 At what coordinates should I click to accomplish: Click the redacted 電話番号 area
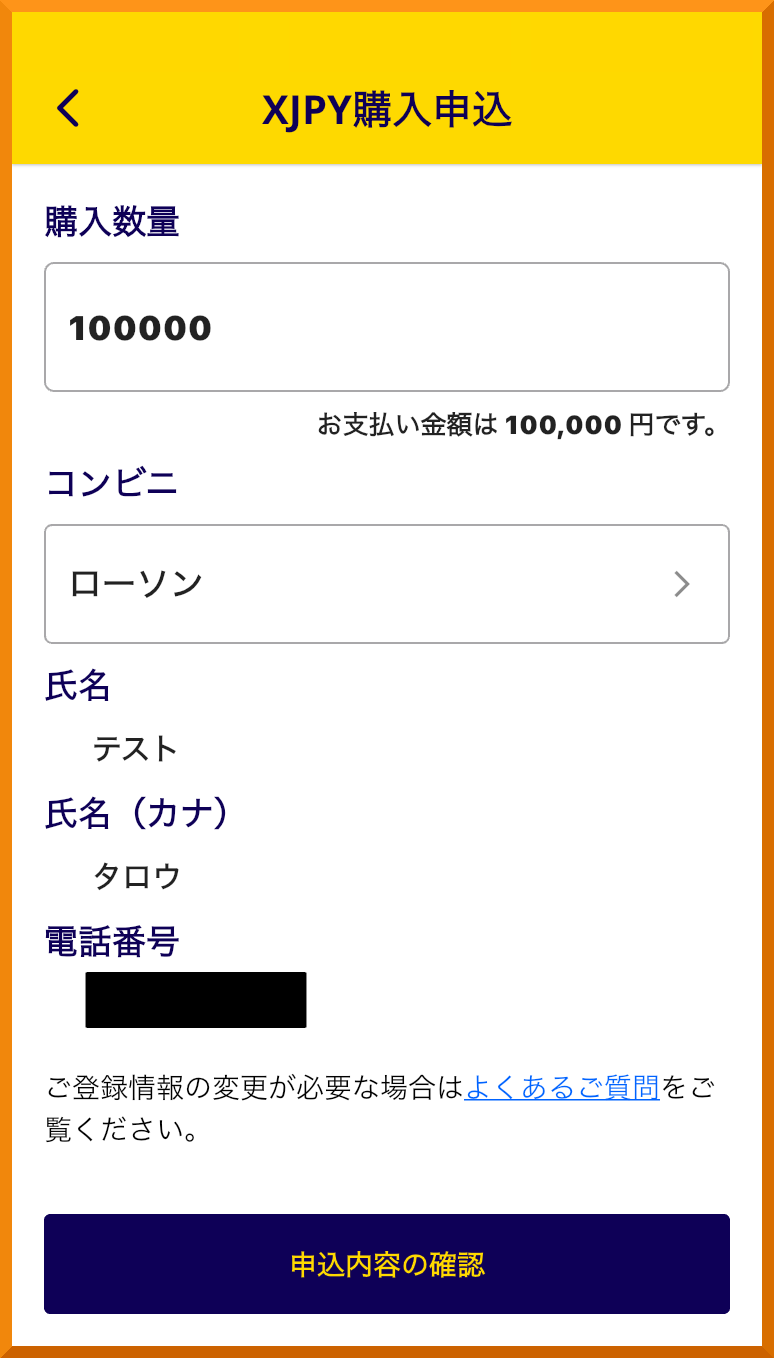click(x=195, y=999)
